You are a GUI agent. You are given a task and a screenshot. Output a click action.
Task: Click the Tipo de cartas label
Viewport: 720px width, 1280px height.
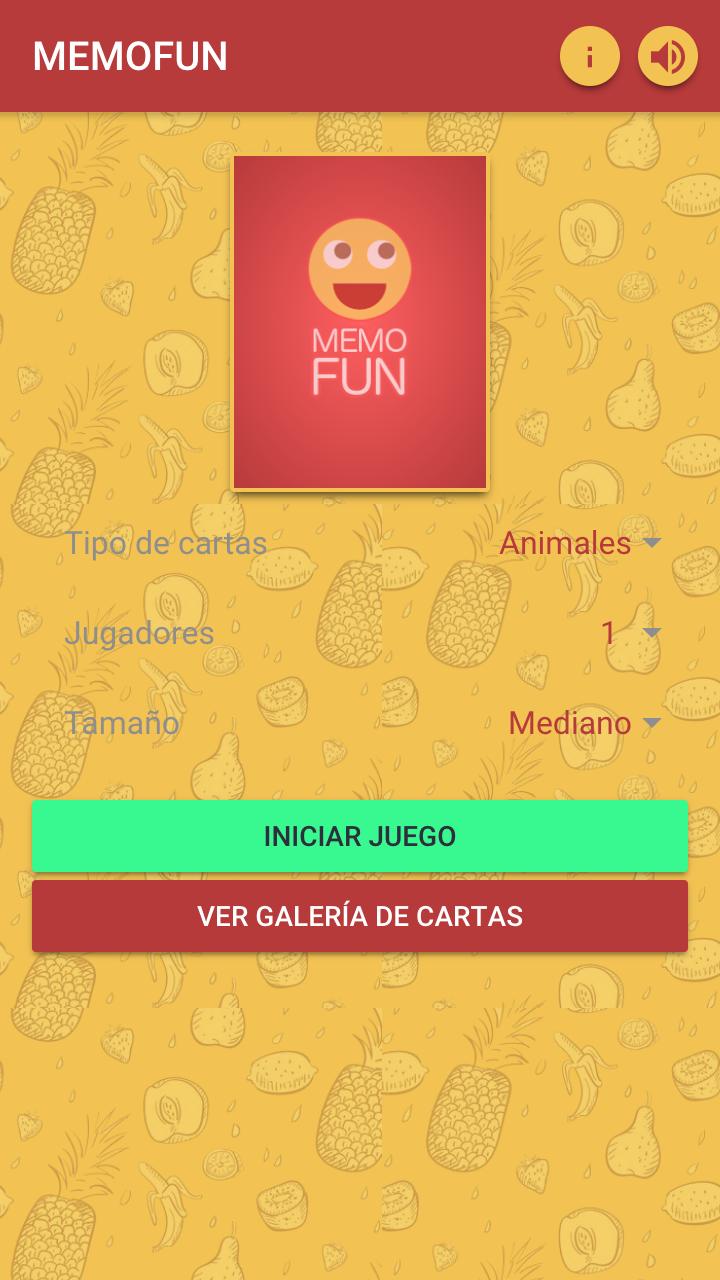pyautogui.click(x=166, y=543)
